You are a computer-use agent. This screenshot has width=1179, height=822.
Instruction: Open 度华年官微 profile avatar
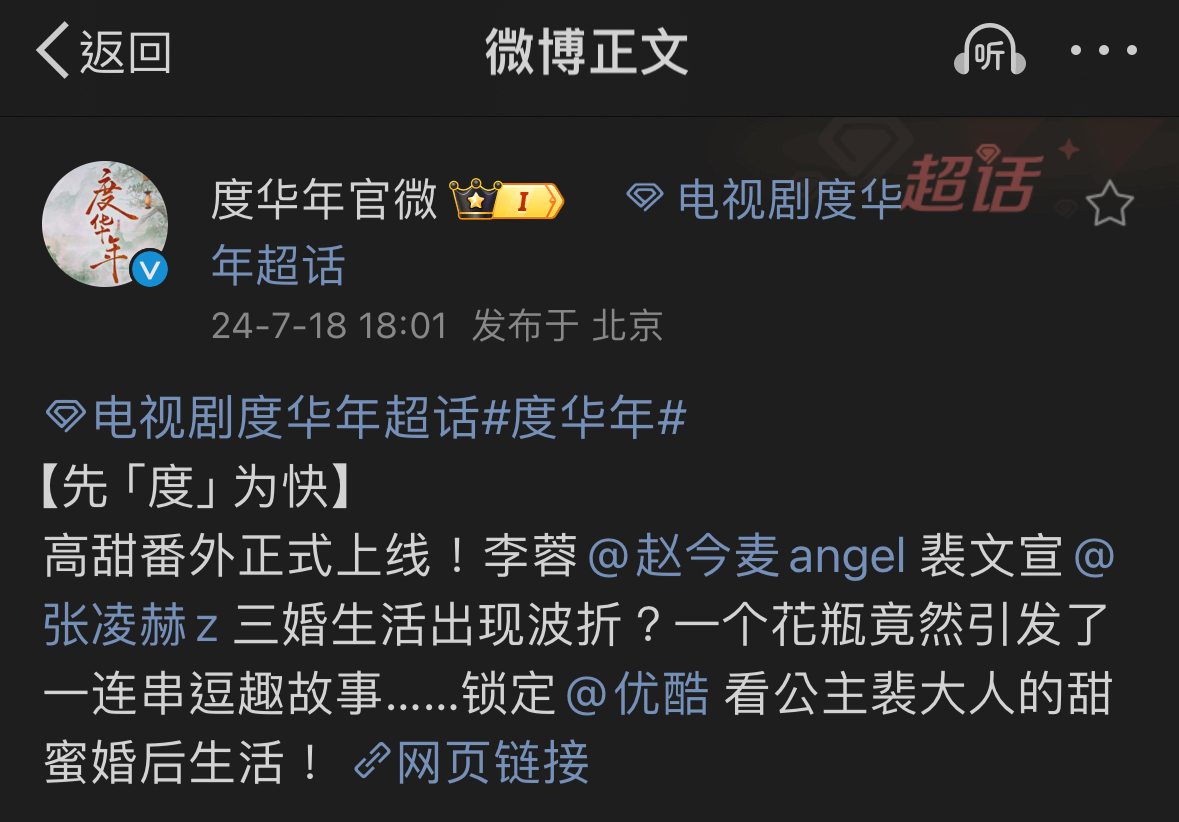coord(104,224)
